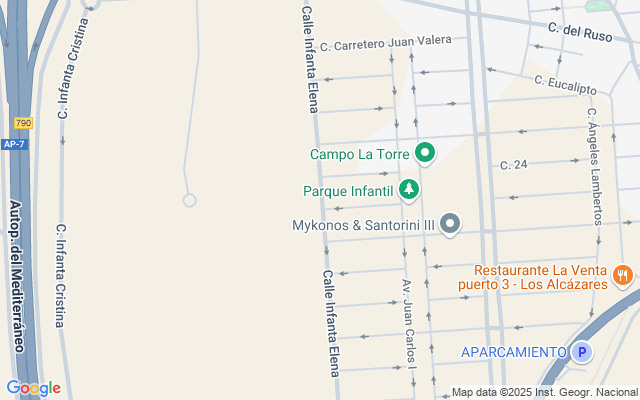Select the Parque Infantil park pin

(408, 189)
